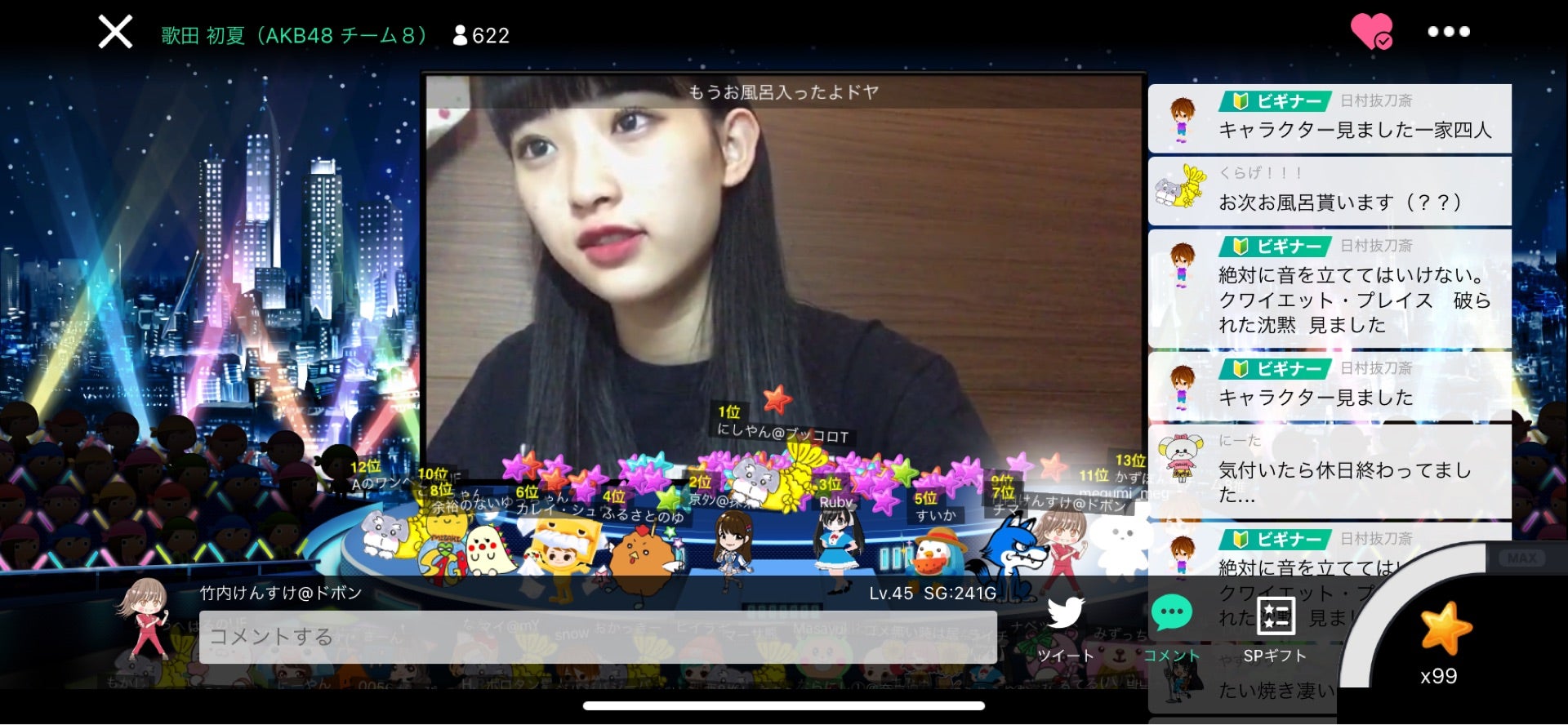Tap the コメントする comment field
Screen dimensions: 1568x725
pos(597,637)
